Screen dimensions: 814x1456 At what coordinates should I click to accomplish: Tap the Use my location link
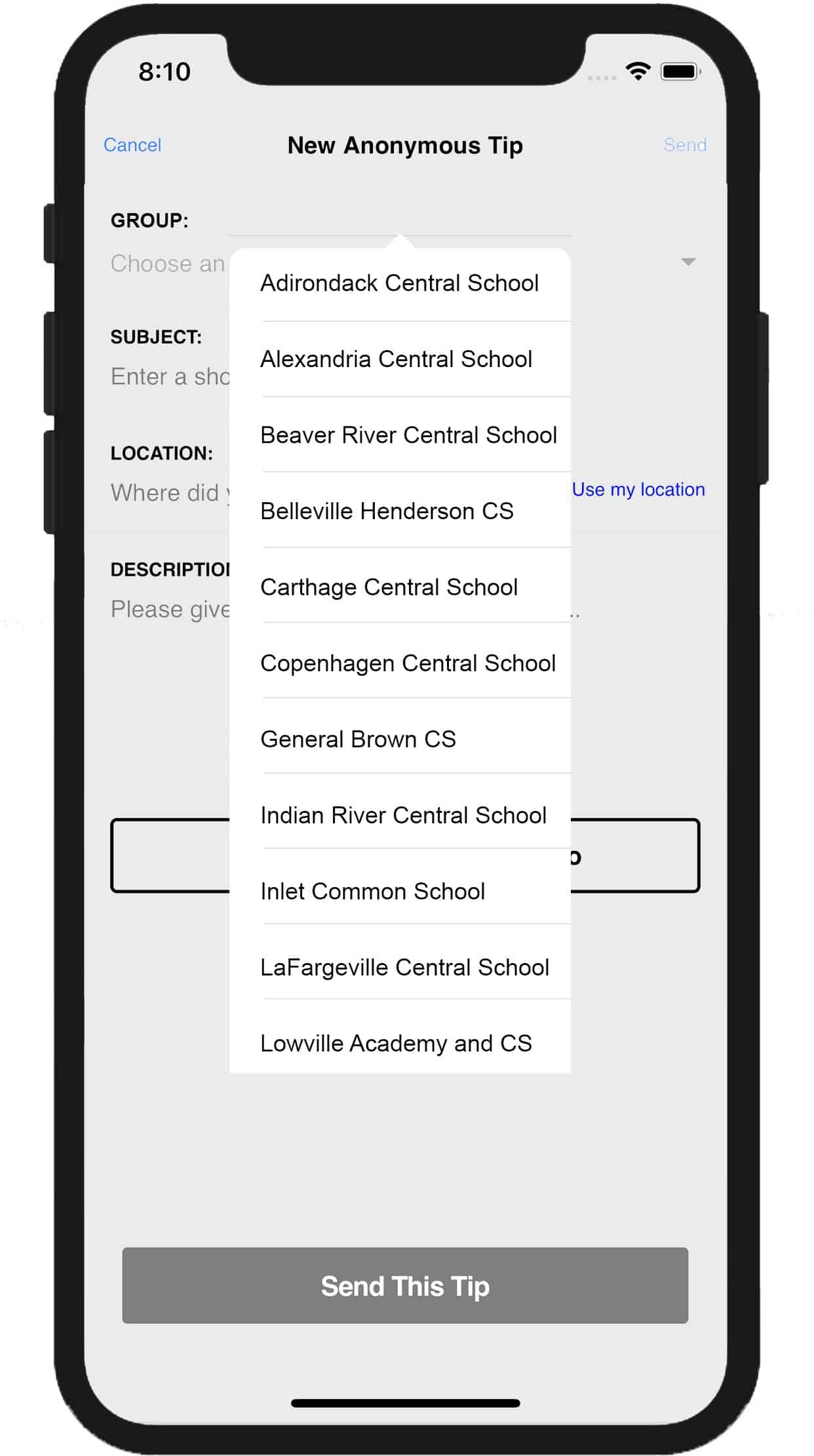point(638,490)
